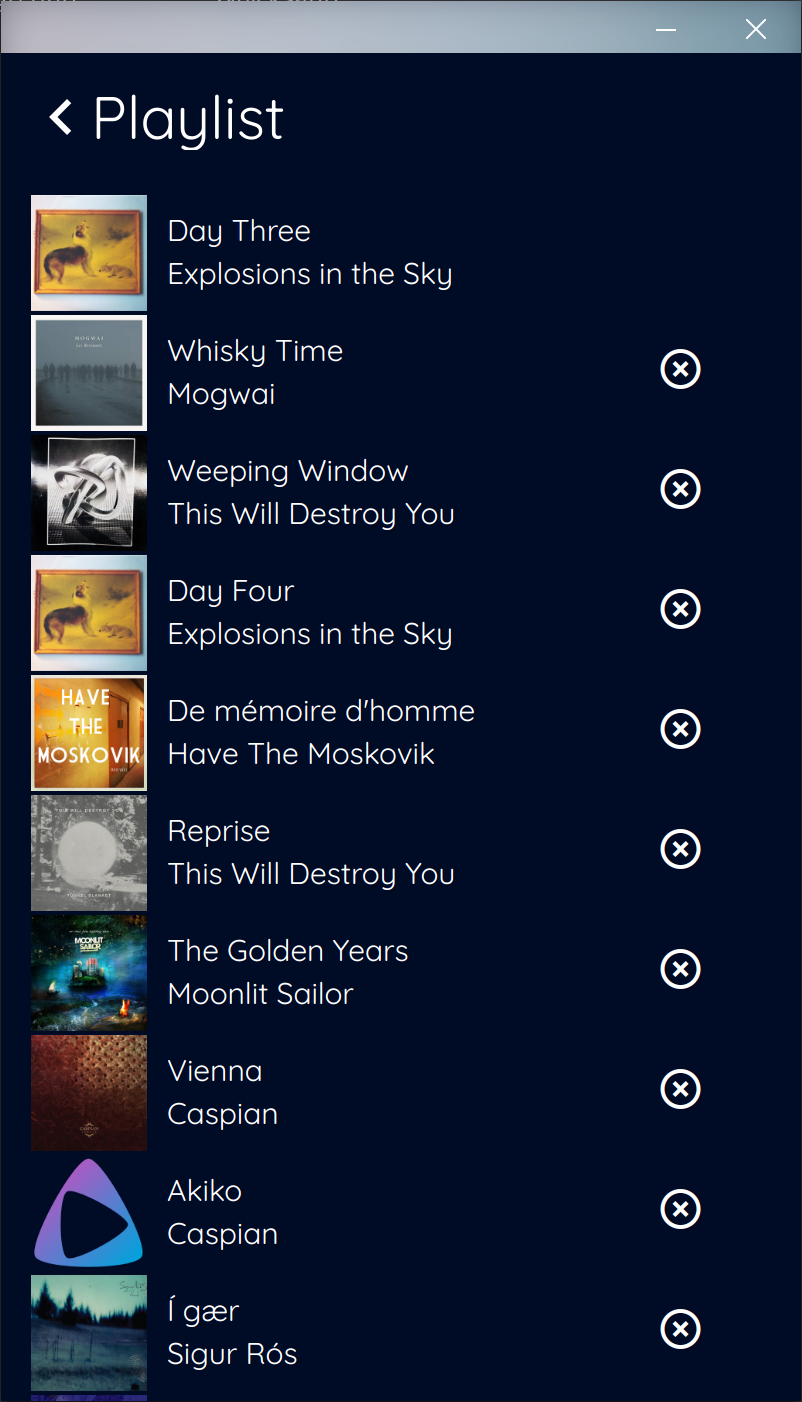Select the Weeping Window track
The height and width of the screenshot is (1402, 802).
click(x=310, y=493)
